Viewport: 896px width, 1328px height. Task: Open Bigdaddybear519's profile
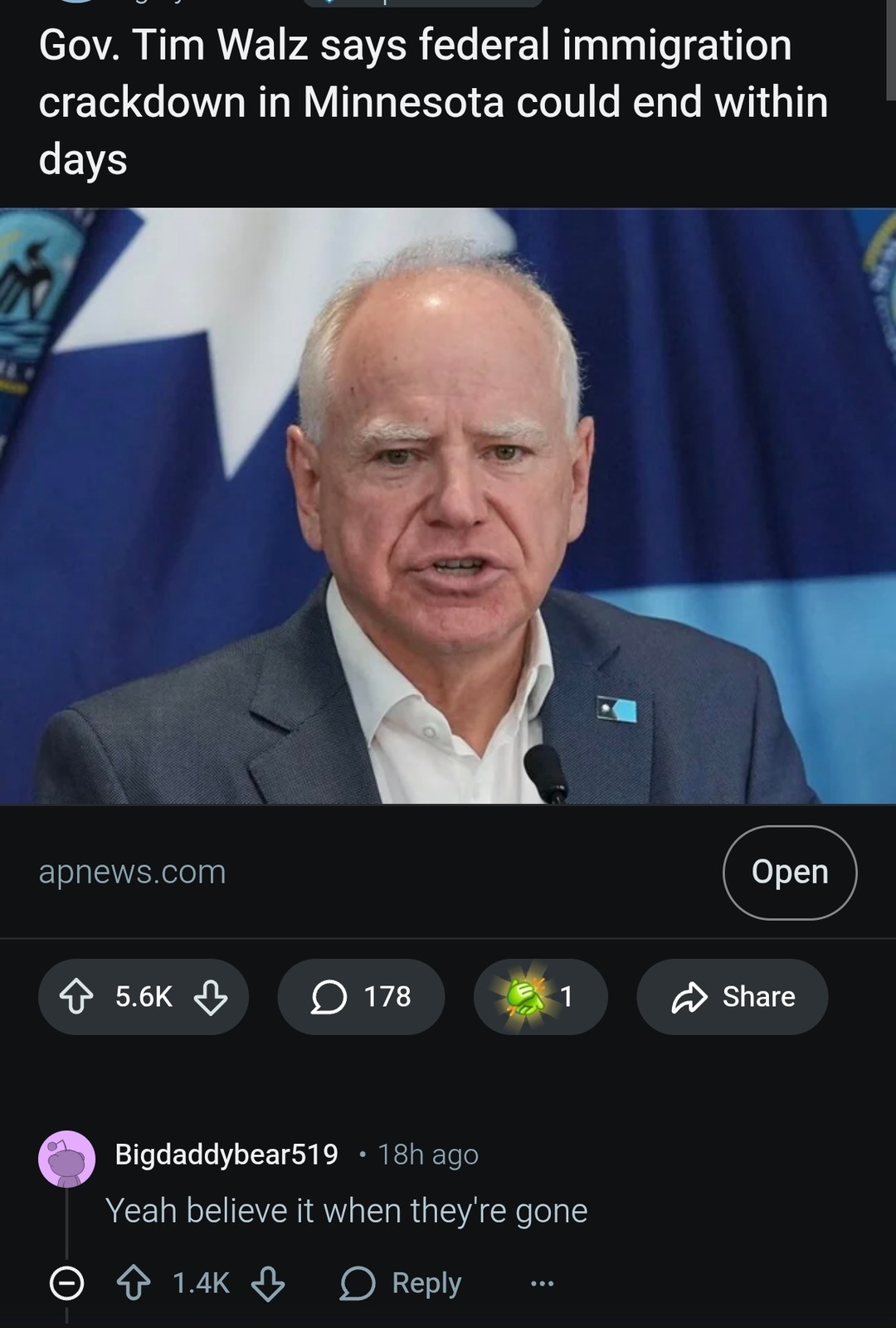pyautogui.click(x=226, y=1154)
